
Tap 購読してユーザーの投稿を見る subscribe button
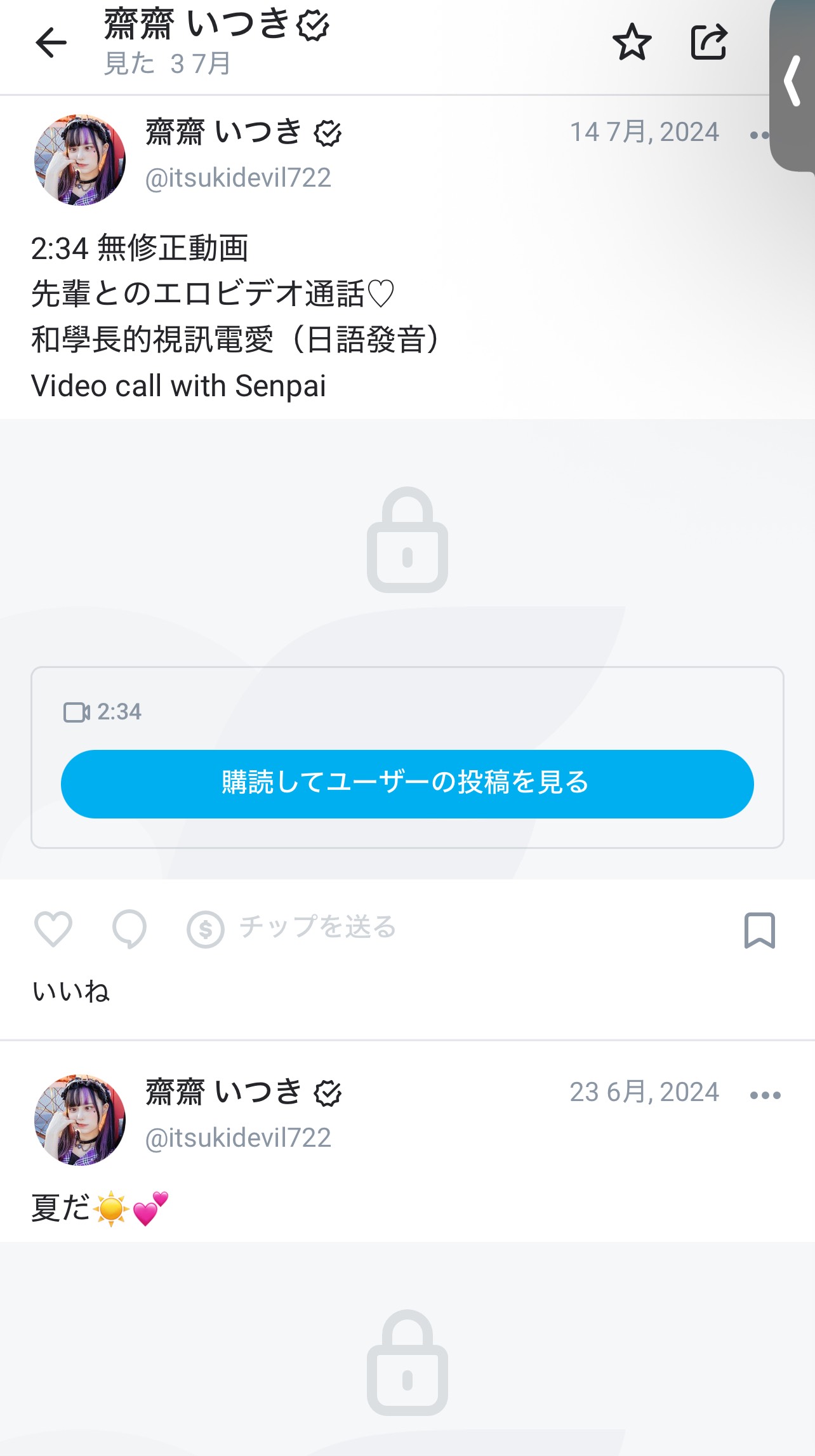click(407, 784)
